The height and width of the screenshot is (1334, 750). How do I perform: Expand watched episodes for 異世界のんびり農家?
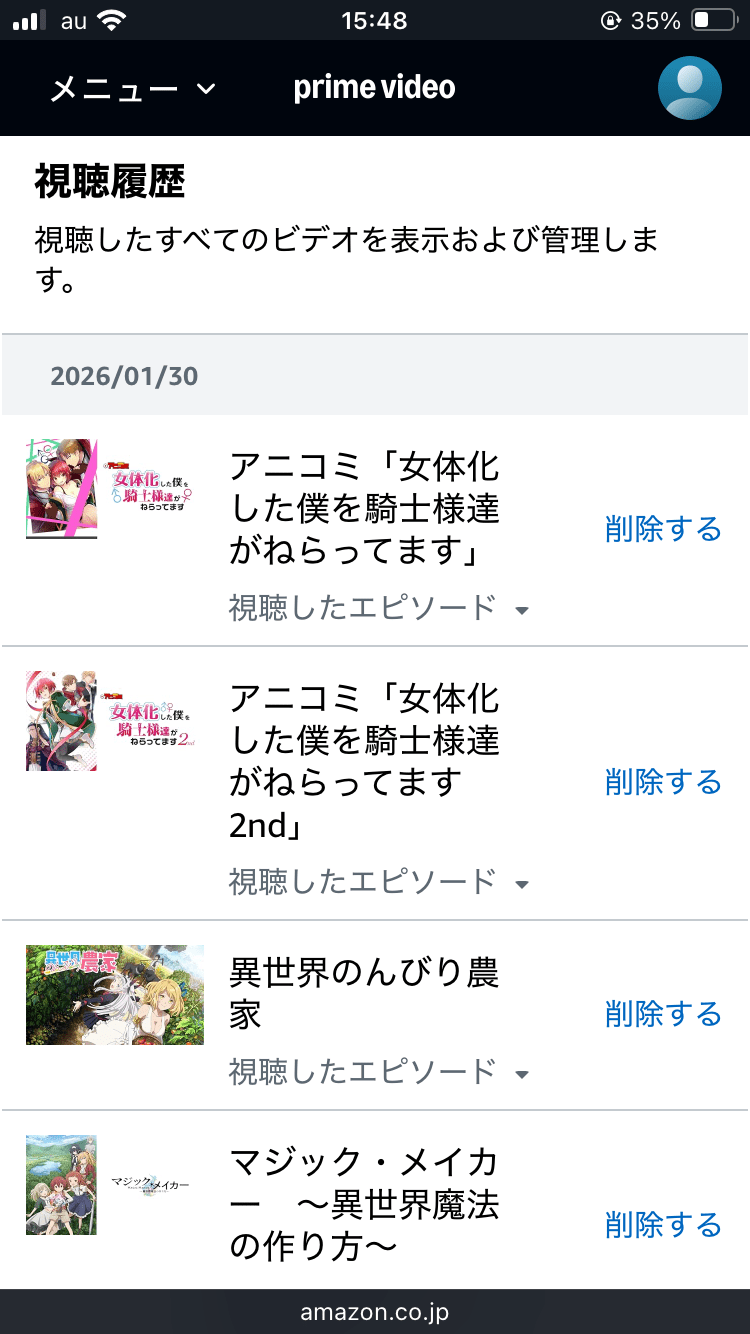click(378, 1072)
